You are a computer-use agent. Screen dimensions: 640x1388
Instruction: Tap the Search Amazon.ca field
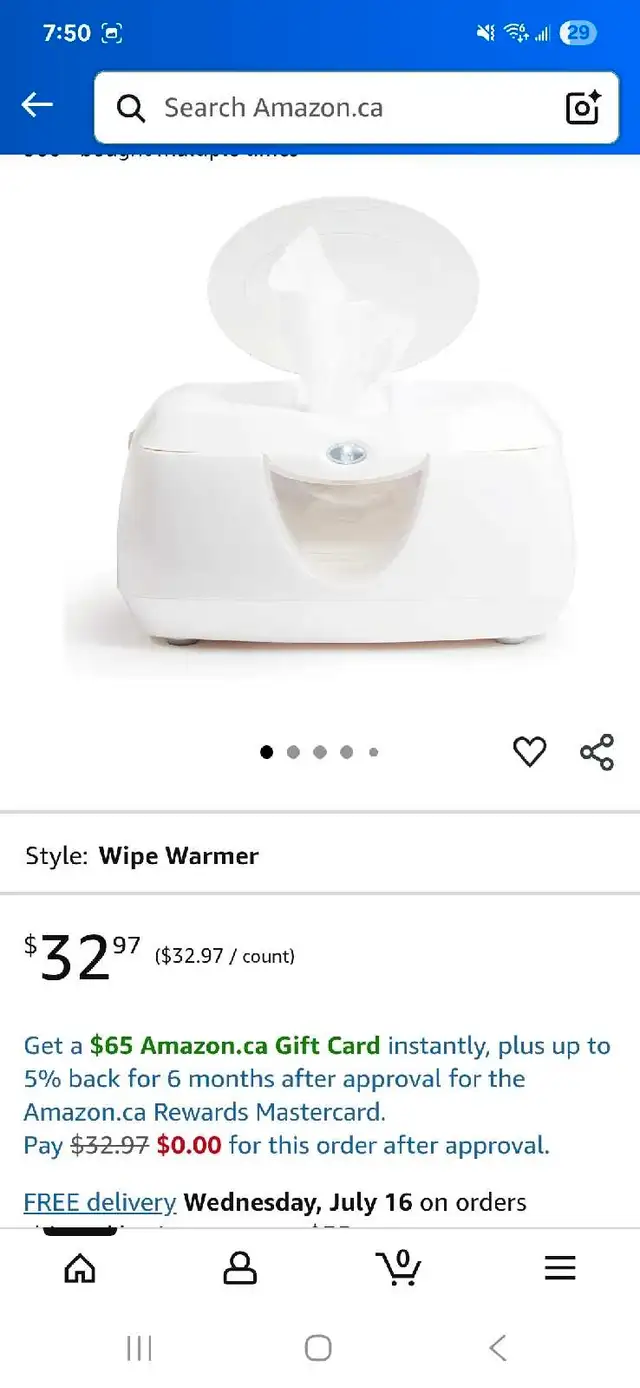point(340,108)
